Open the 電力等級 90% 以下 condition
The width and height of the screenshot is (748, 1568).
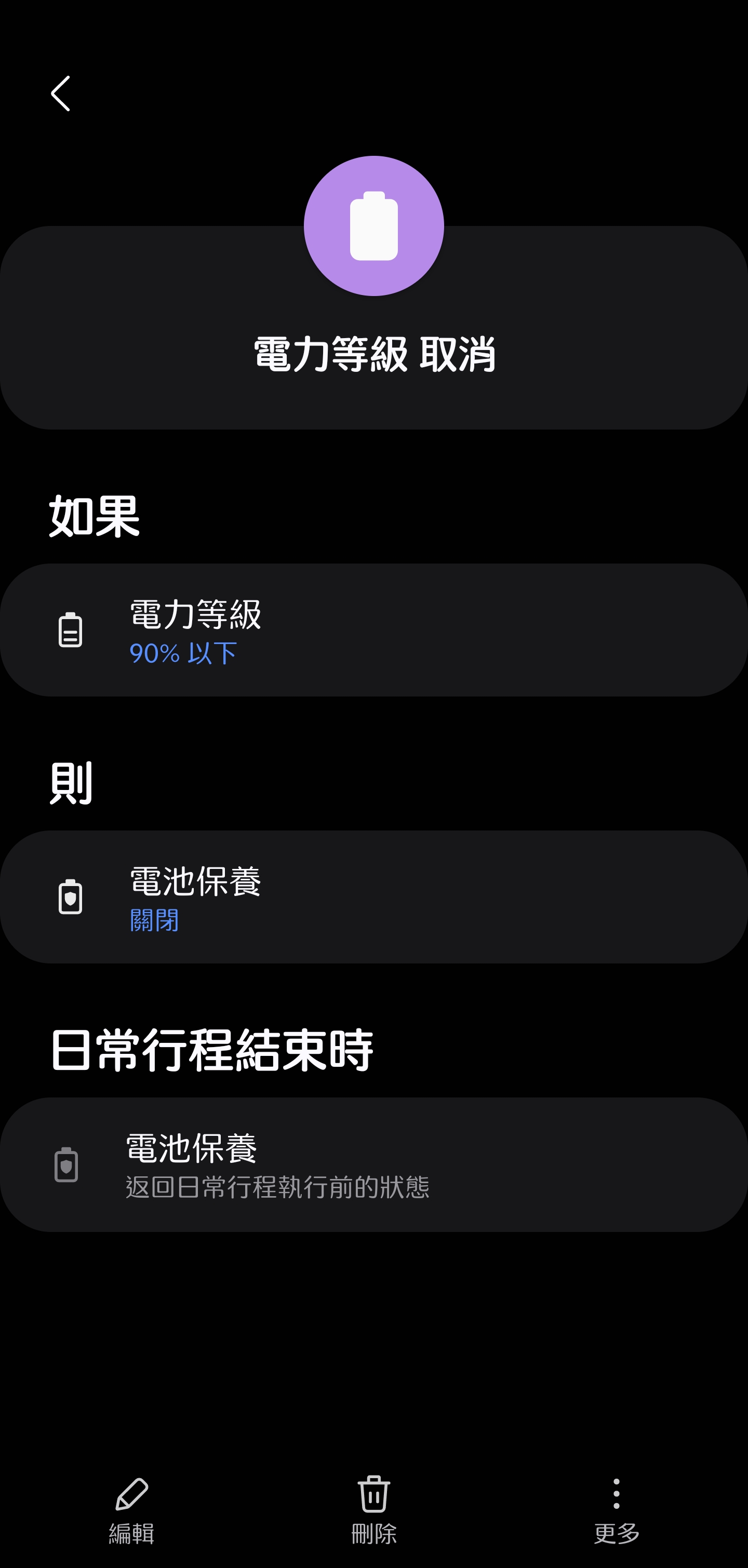tap(373, 630)
